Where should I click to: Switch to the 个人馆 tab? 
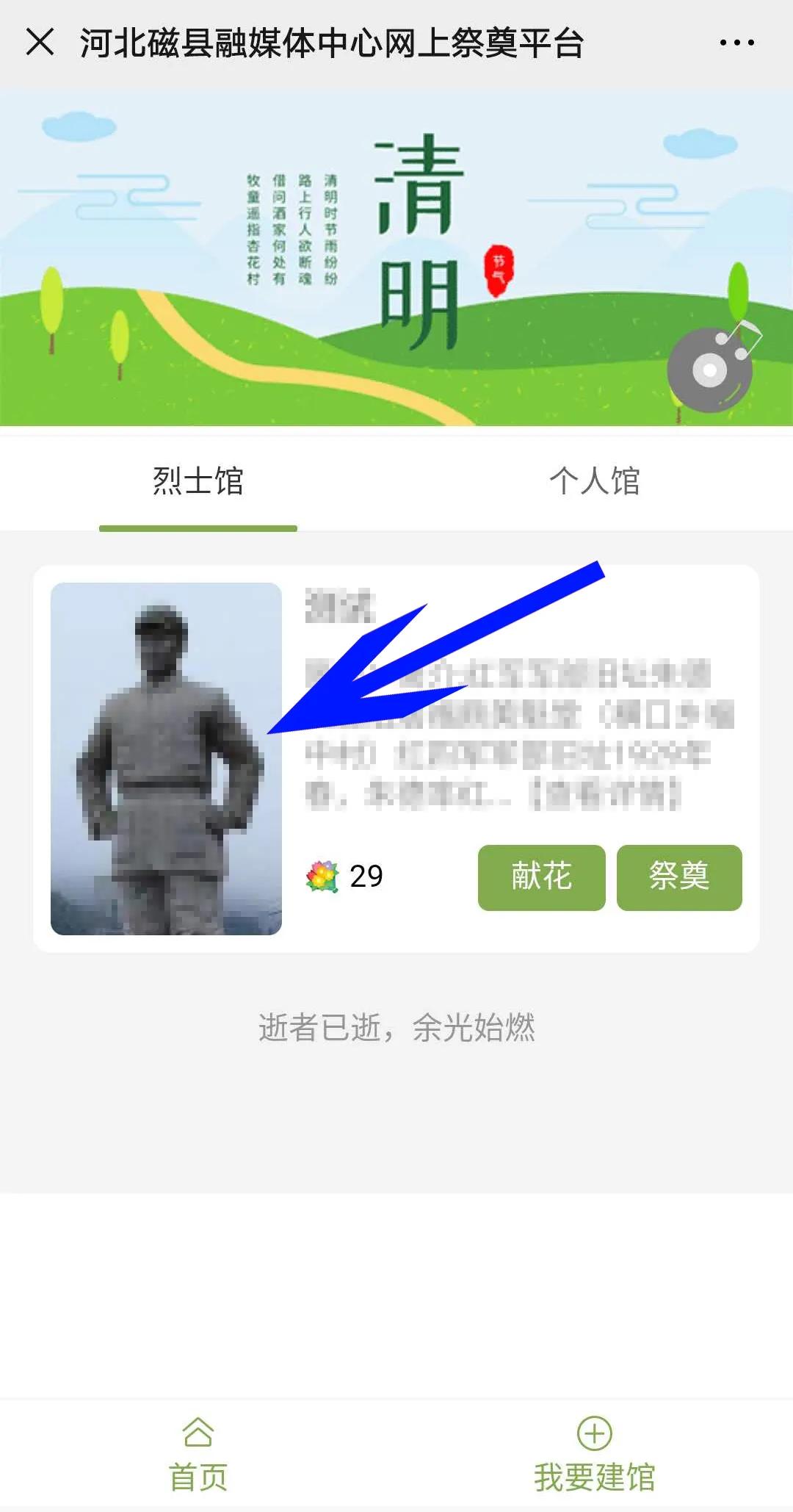point(596,481)
